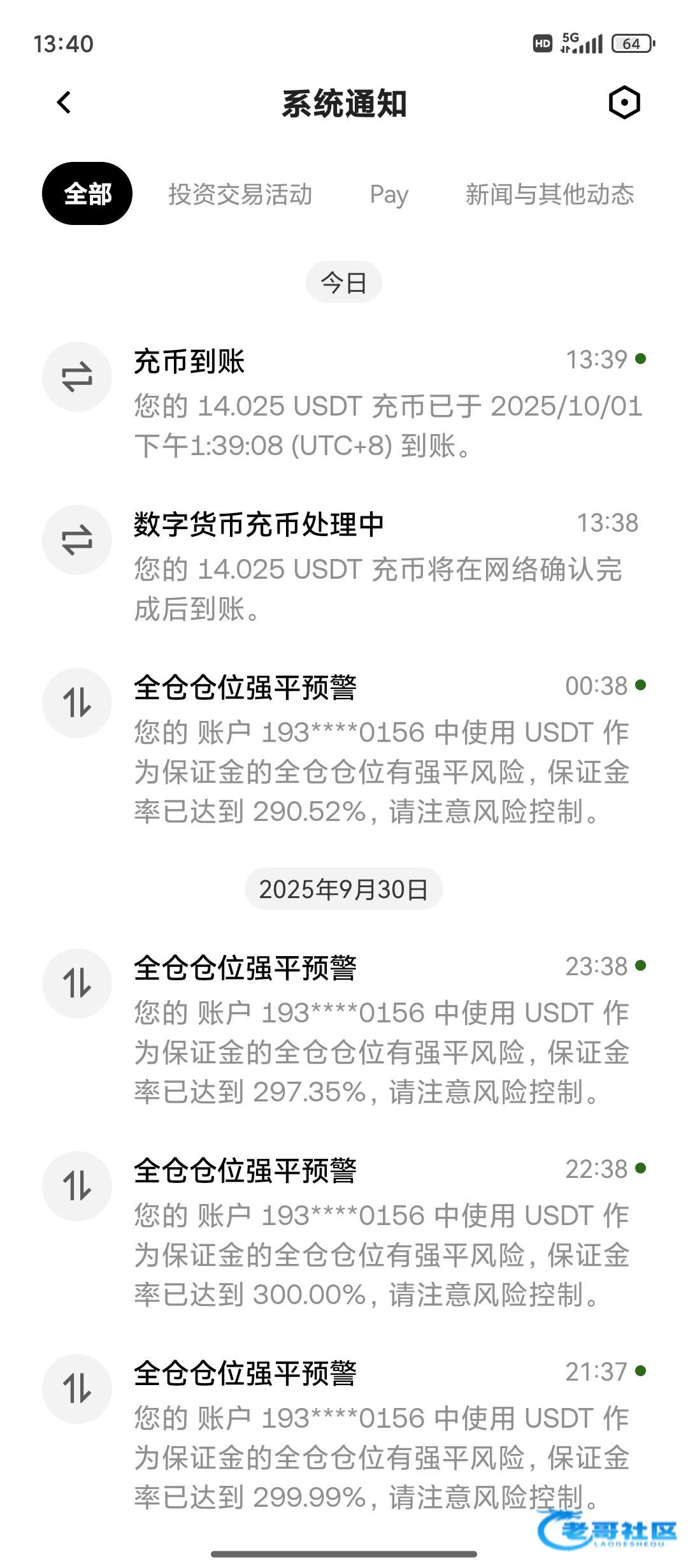Select the 全部 tab
Screen dimensions: 688x1568
[x=87, y=194]
